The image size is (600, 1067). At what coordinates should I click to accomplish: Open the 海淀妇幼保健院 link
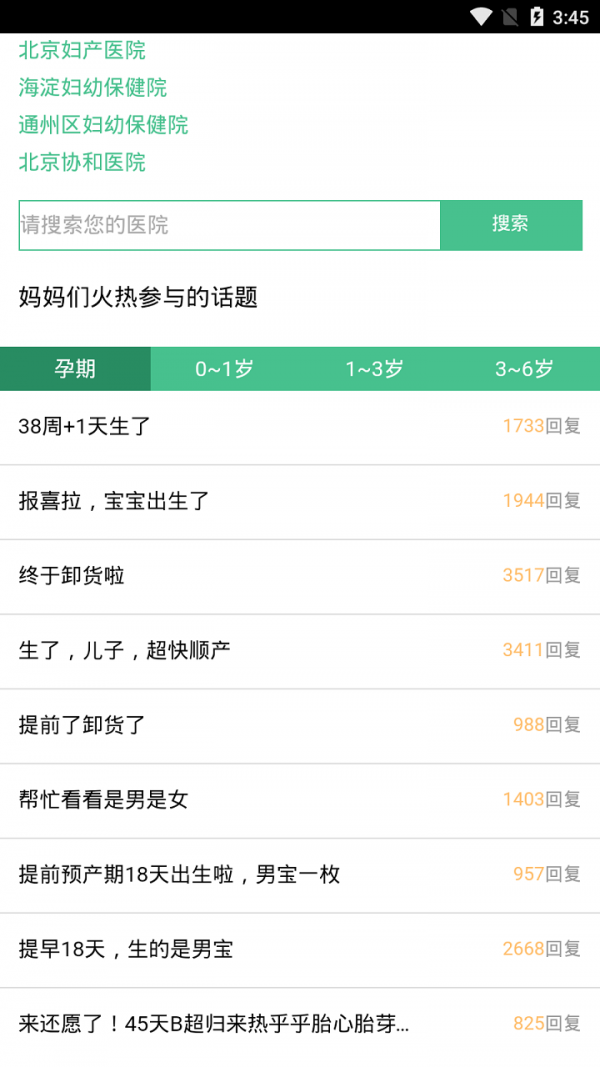pos(93,87)
